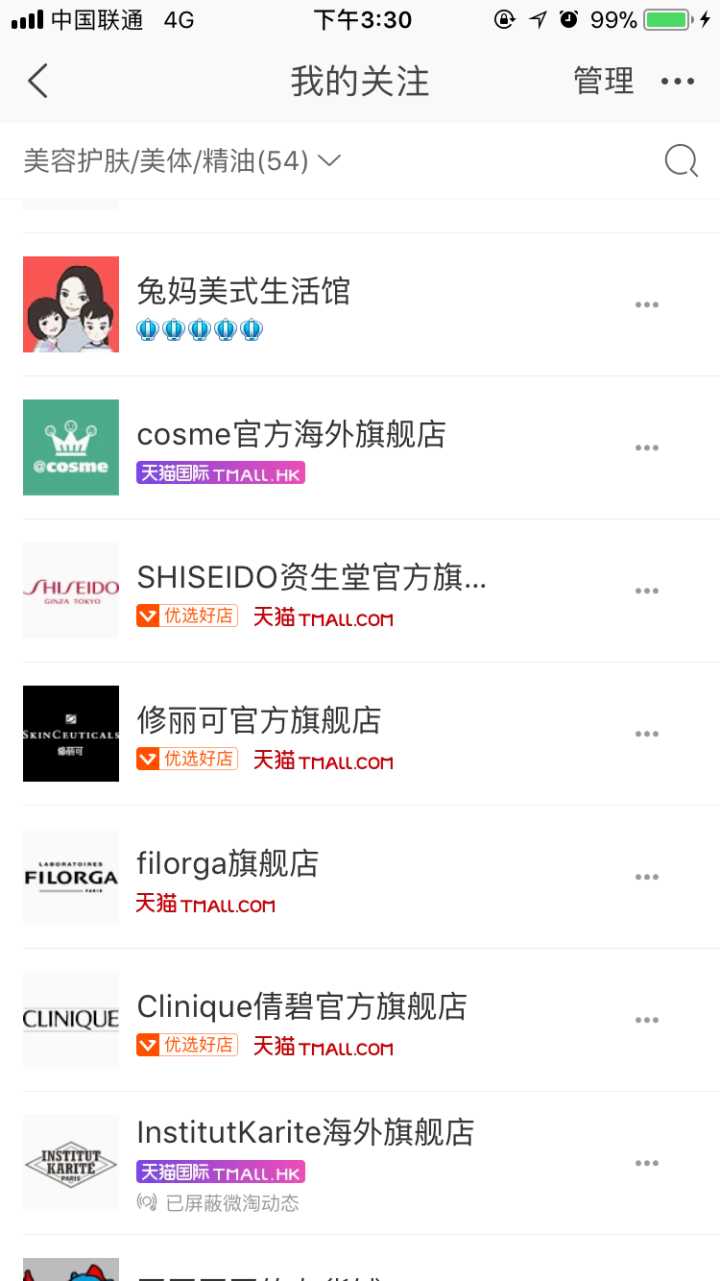
Task: Search within followed shops
Action: (681, 160)
